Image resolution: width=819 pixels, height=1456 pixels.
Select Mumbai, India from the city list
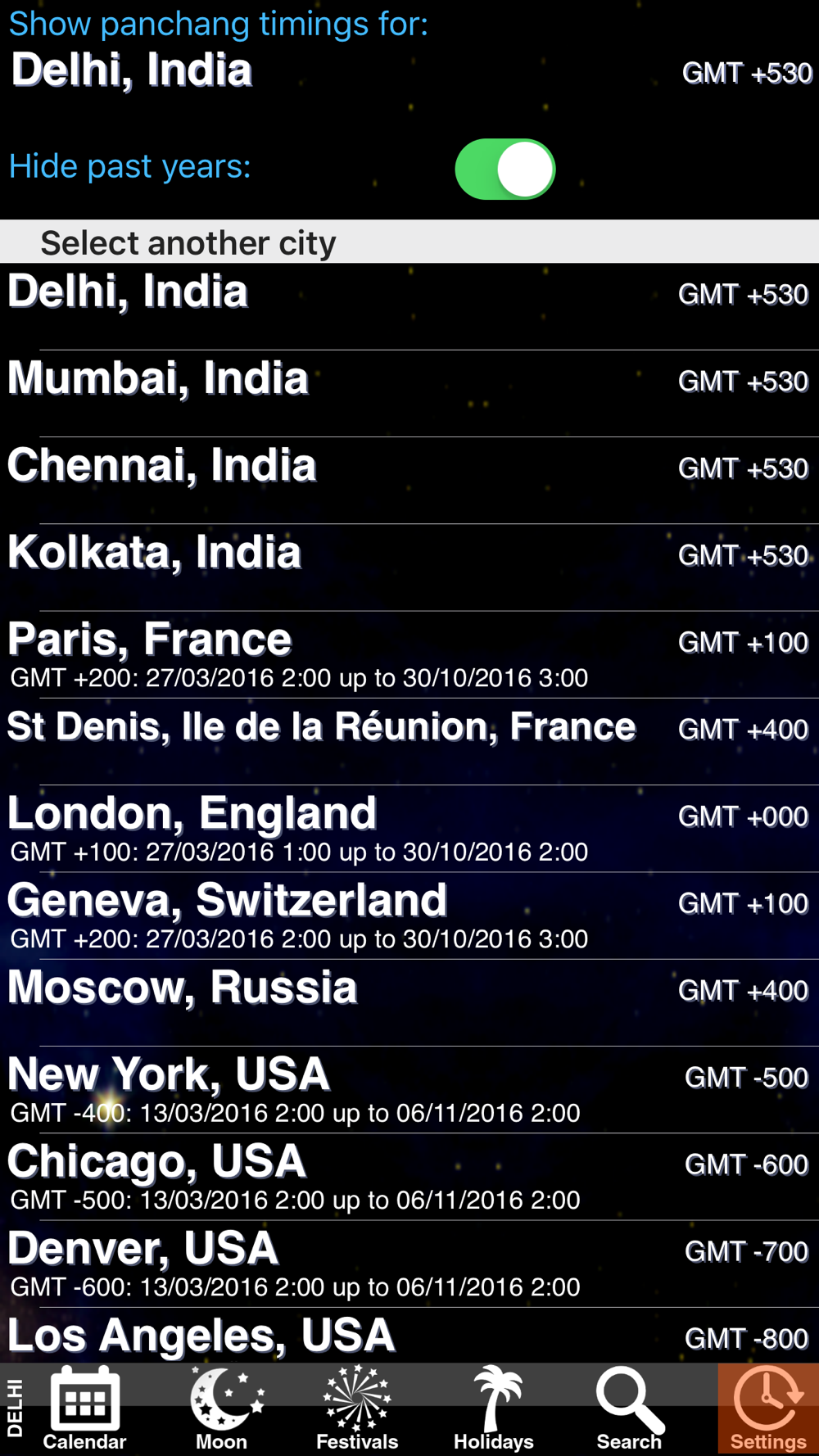(409, 393)
